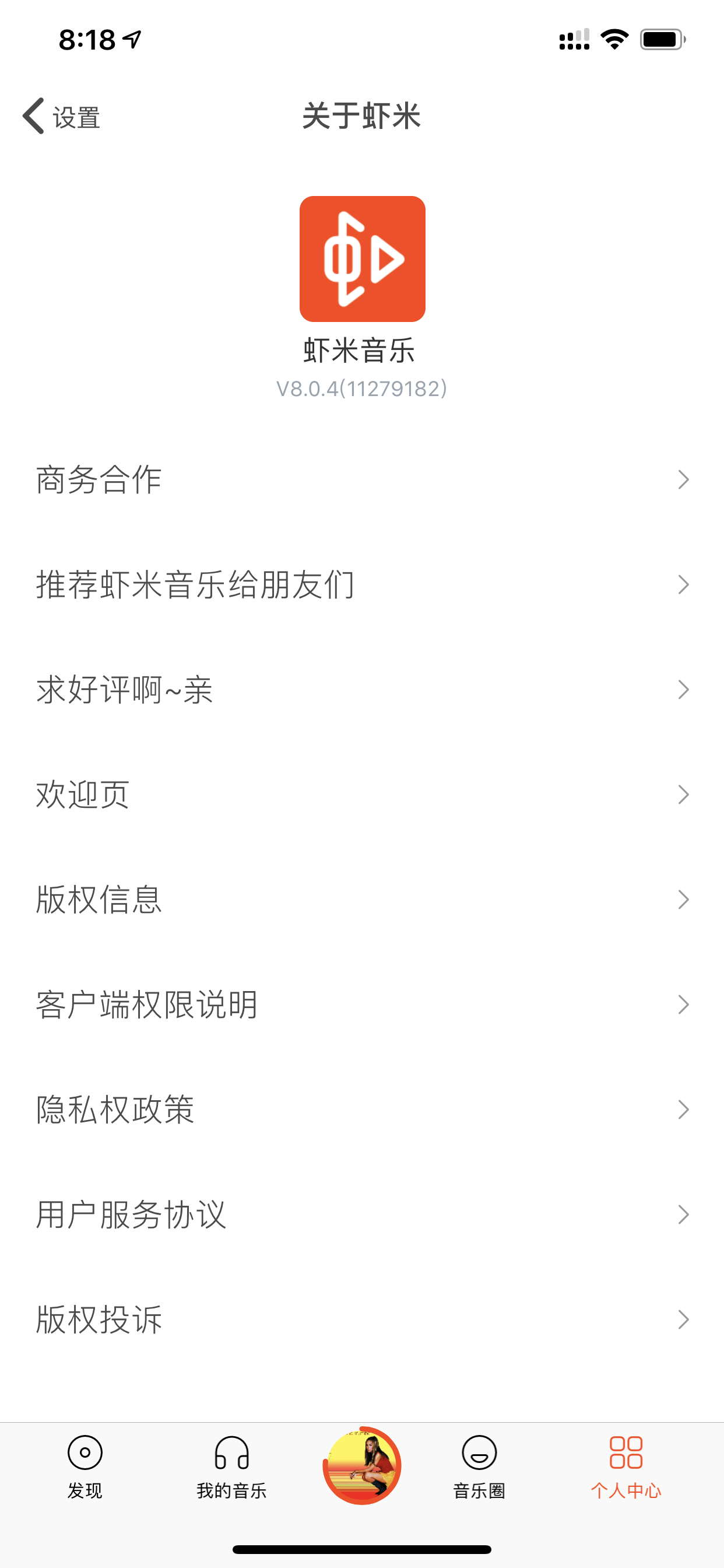View 版权信息
This screenshot has width=724, height=1568.
click(362, 900)
